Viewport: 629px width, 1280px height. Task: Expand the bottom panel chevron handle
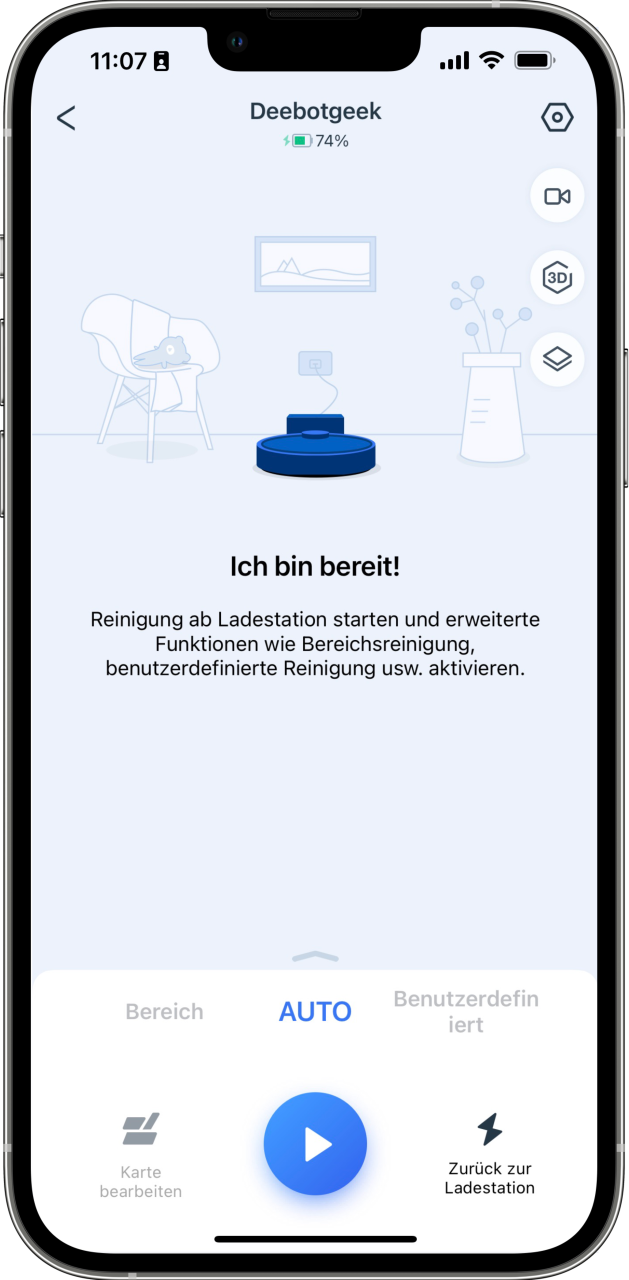click(x=315, y=957)
